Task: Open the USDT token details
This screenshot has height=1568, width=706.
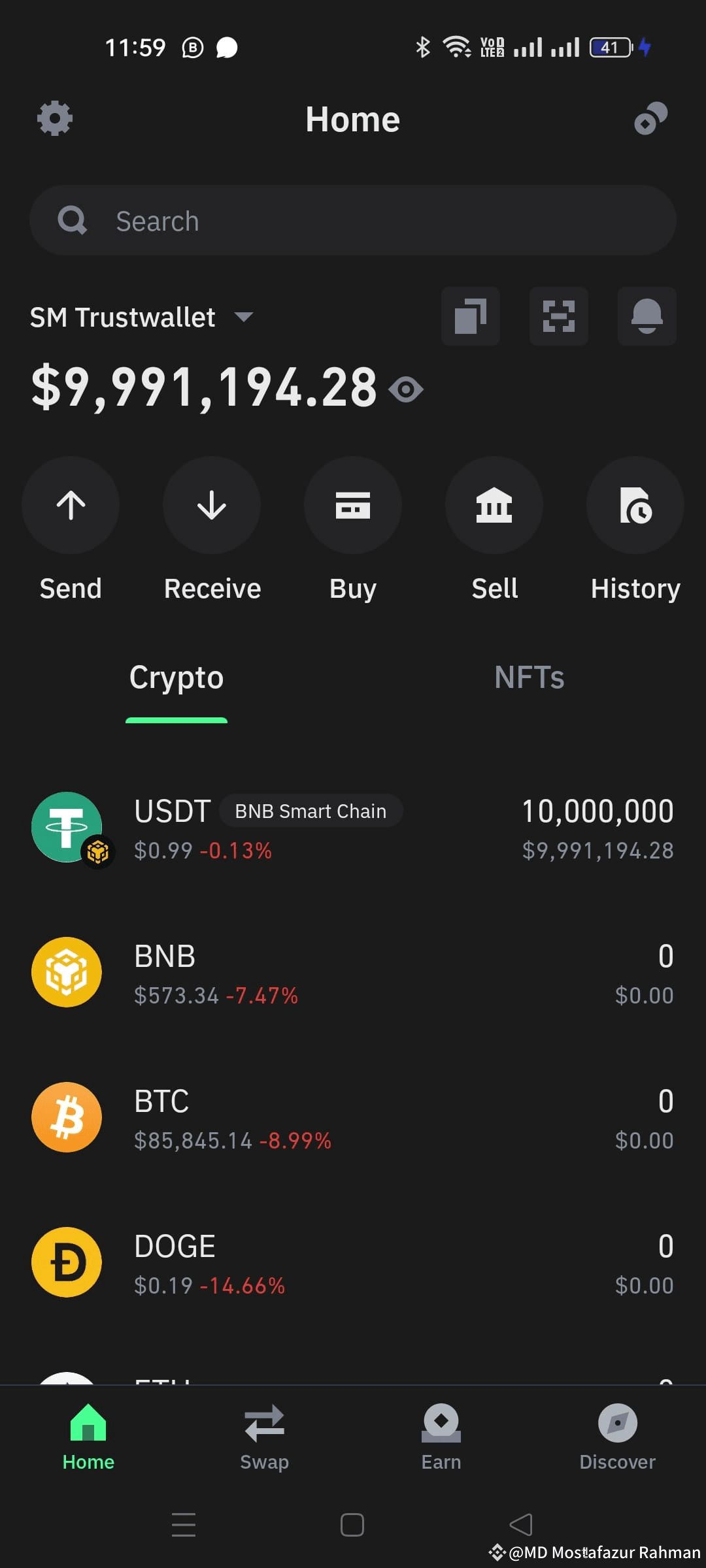Action: tap(353, 828)
